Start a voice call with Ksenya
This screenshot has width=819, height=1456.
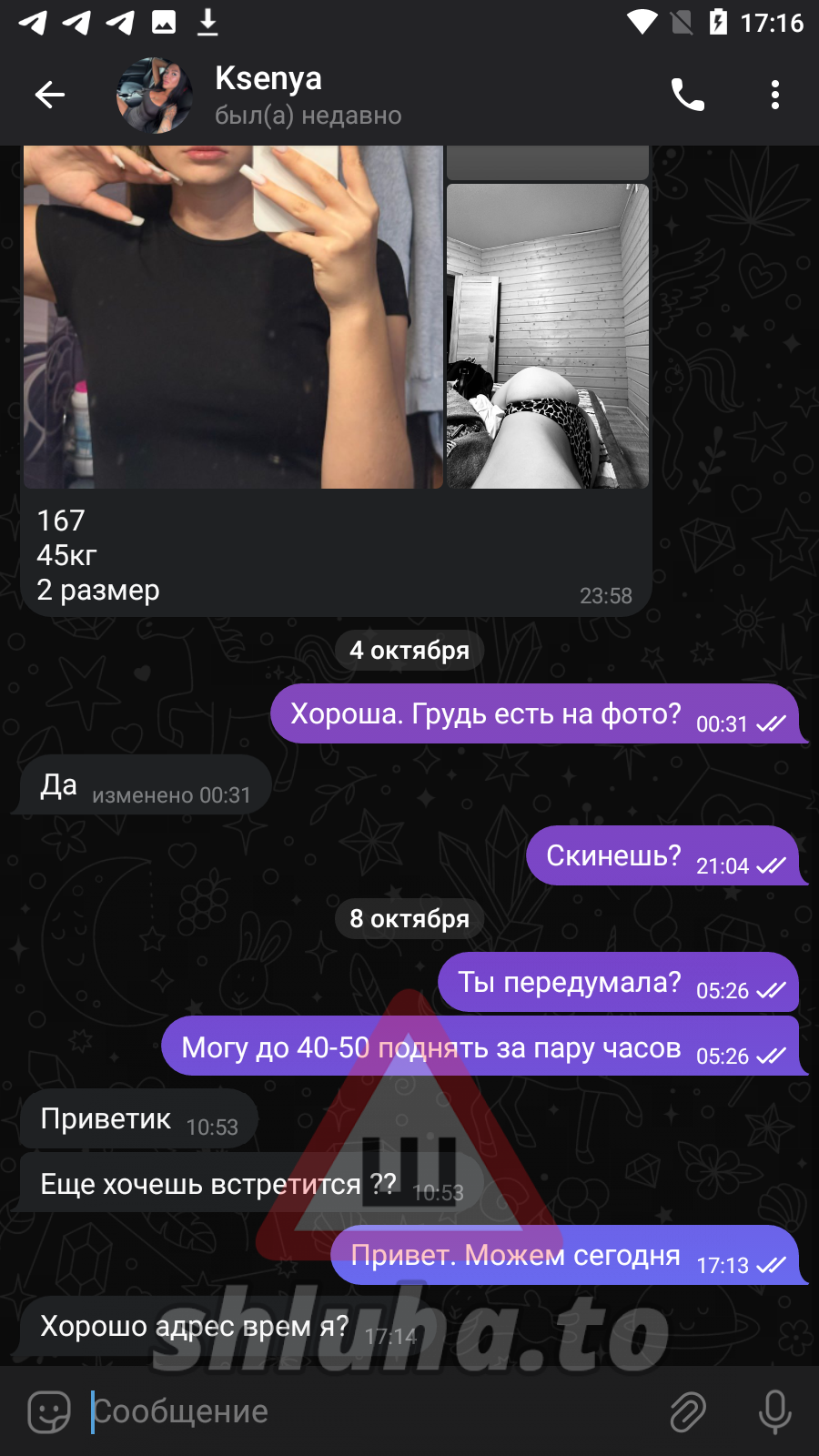click(x=687, y=95)
